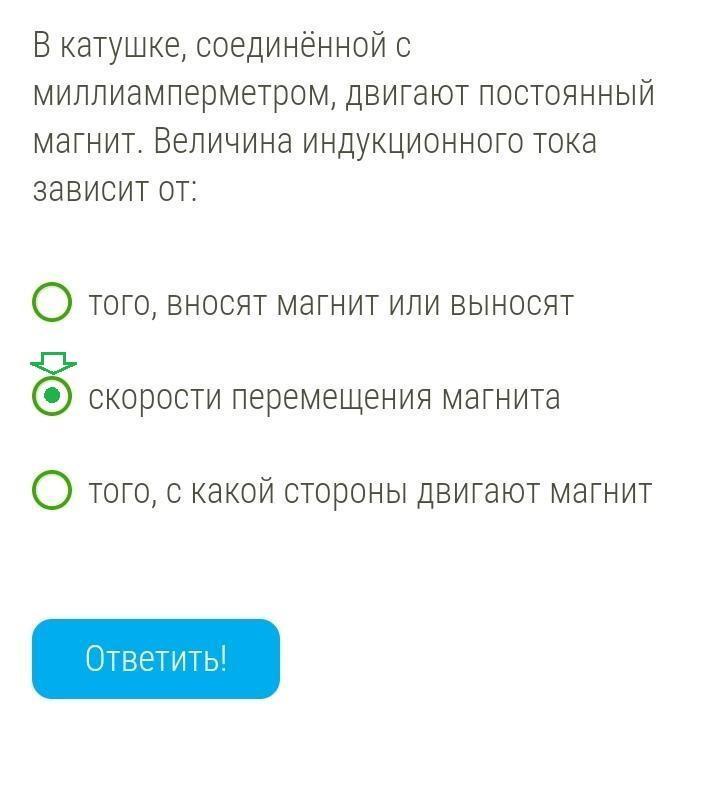720x791 pixels.
Task: Submit the answer with 'Ответить!' button
Action: [156, 659]
